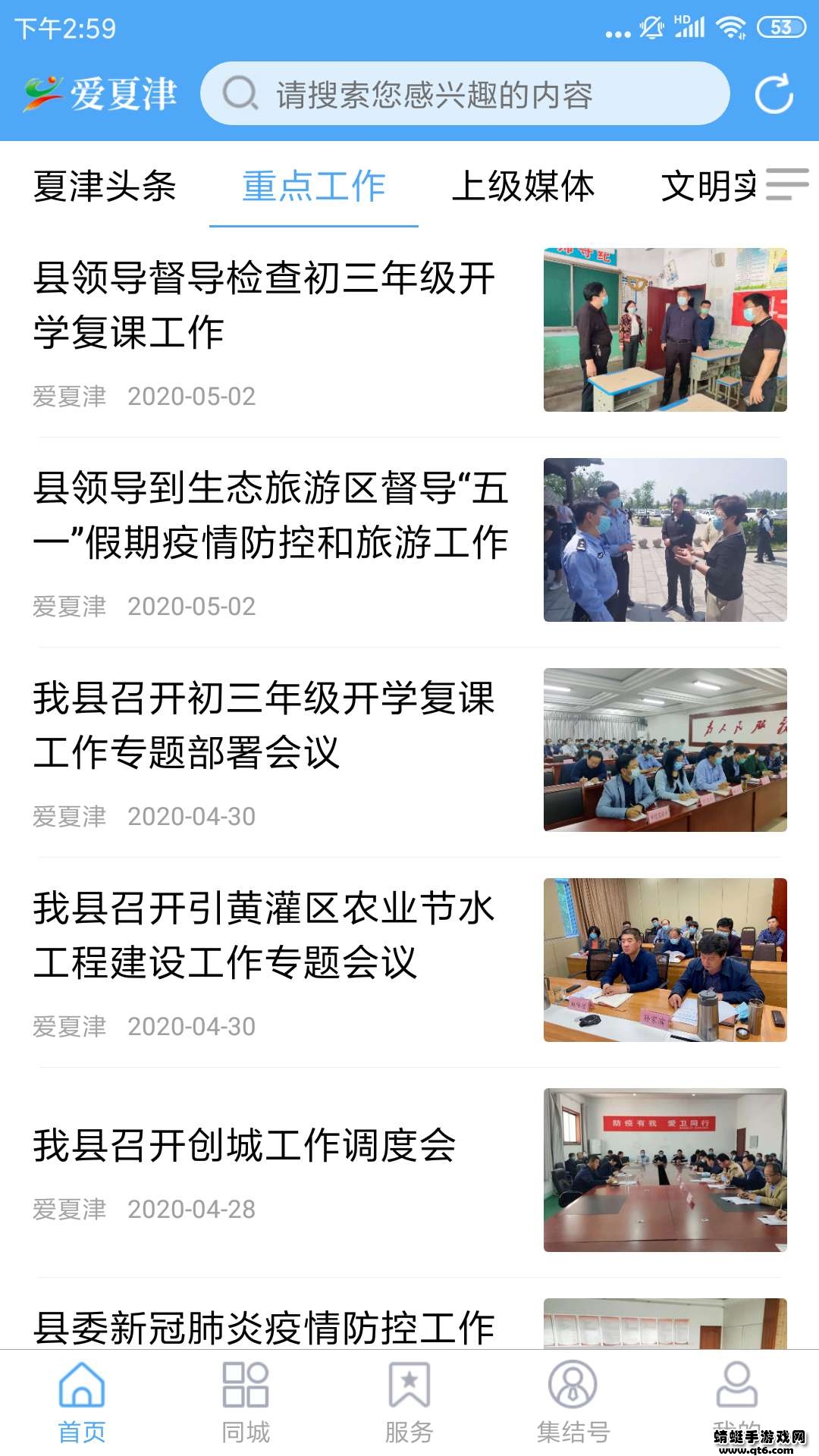Select the active 重点工作 tab

[313, 187]
